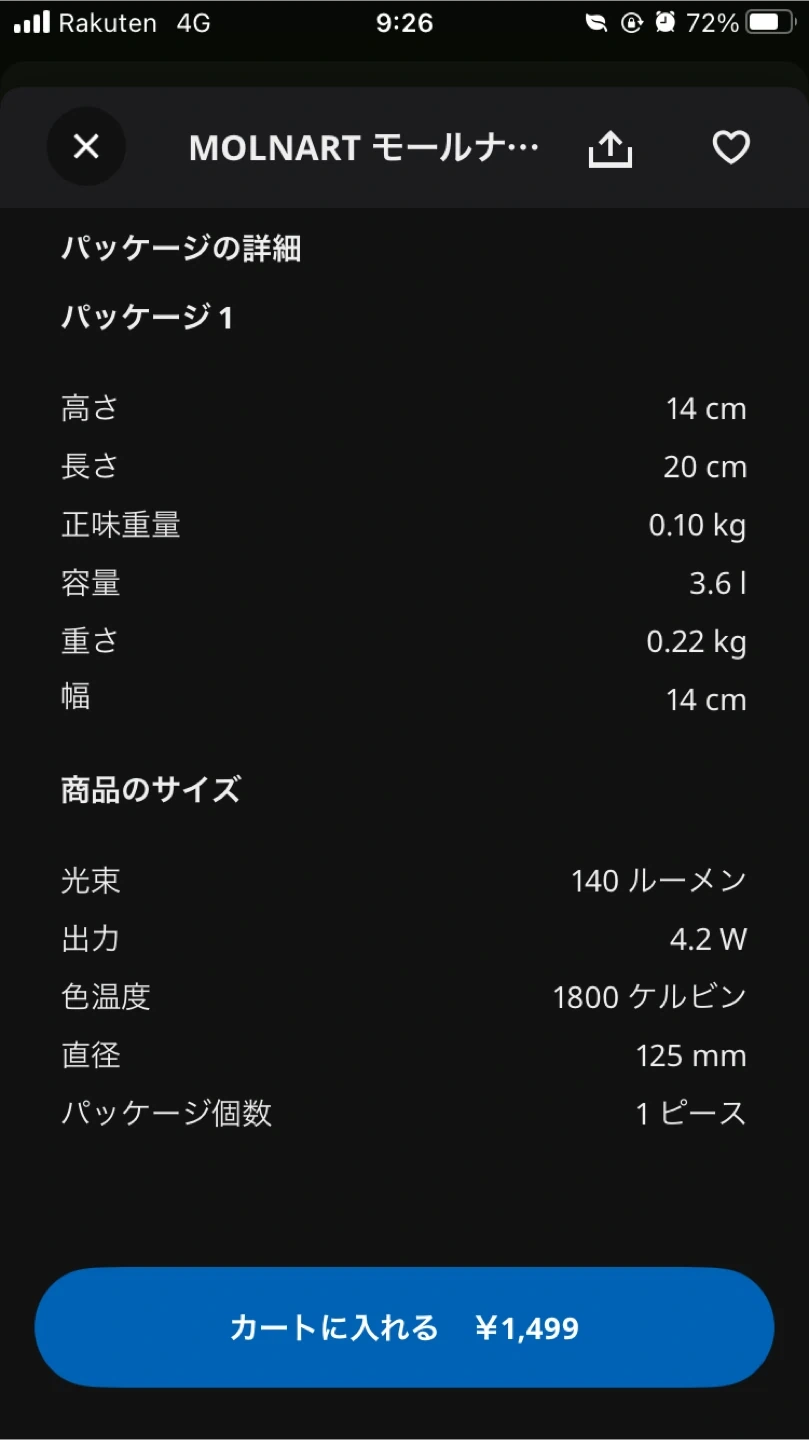809x1440 pixels.
Task: Share this MOLNART product
Action: (x=610, y=149)
